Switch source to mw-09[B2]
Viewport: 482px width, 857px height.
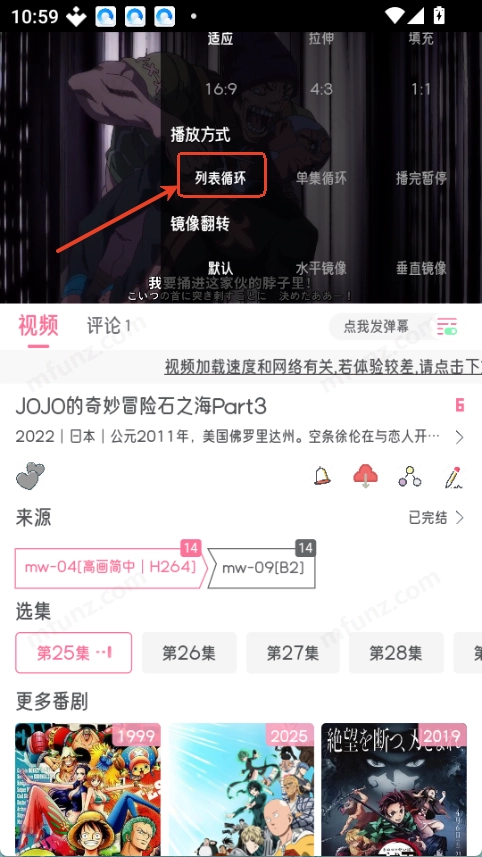click(x=262, y=568)
